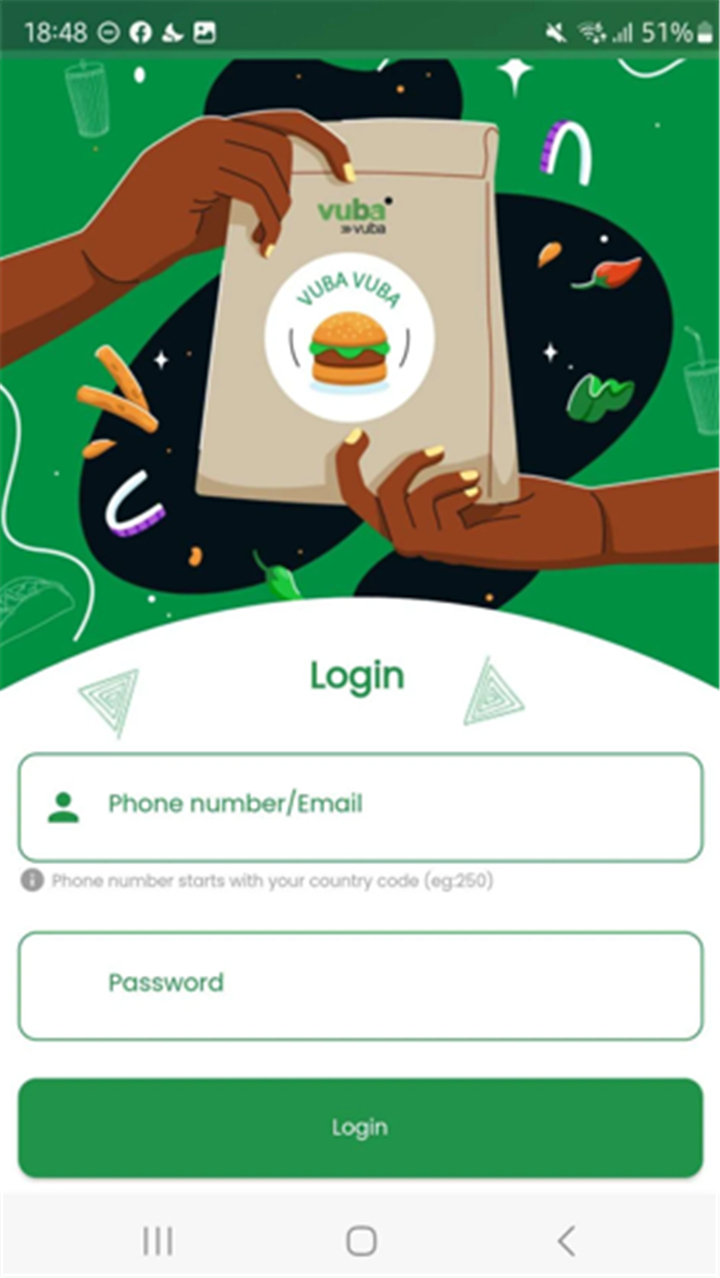
Task: Go back using the system back button
Action: pyautogui.click(x=566, y=1241)
